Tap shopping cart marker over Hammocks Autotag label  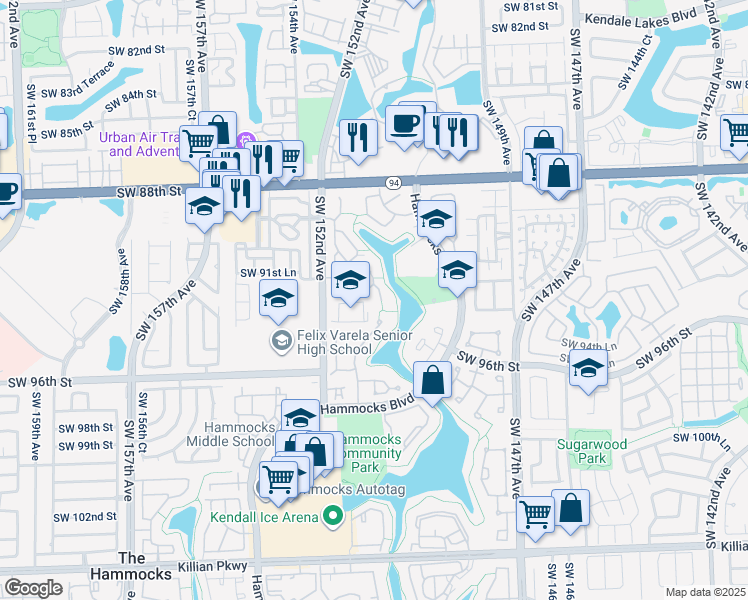click(279, 484)
